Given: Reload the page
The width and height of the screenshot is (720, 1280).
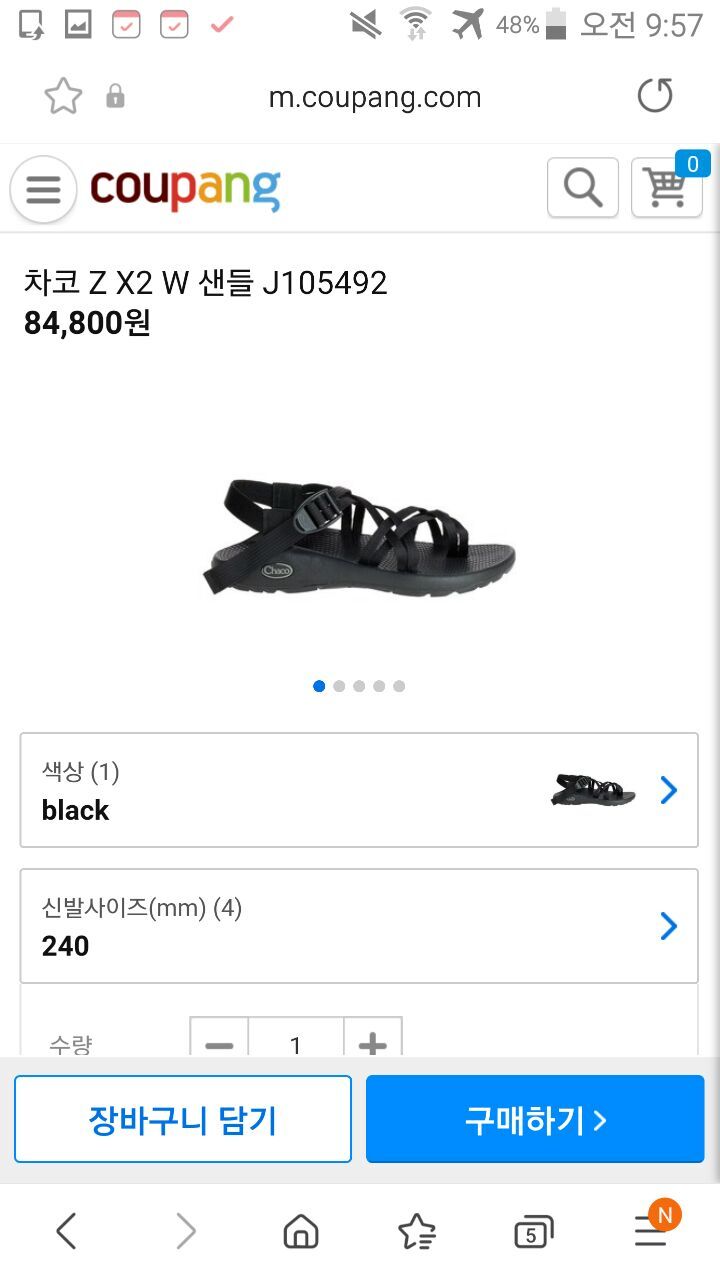Looking at the screenshot, I should coord(655,97).
